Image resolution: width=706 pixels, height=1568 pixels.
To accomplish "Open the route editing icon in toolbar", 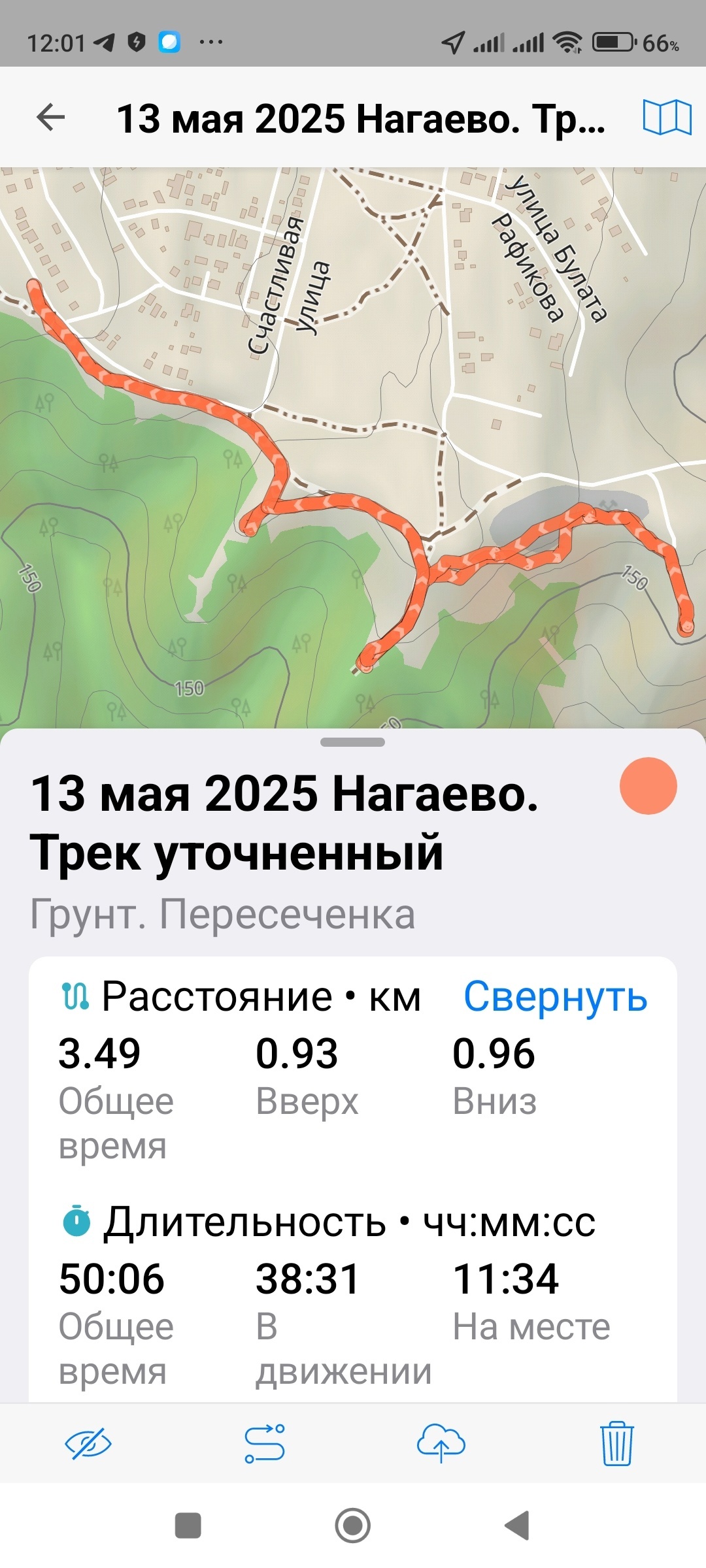I will pyautogui.click(x=265, y=1443).
